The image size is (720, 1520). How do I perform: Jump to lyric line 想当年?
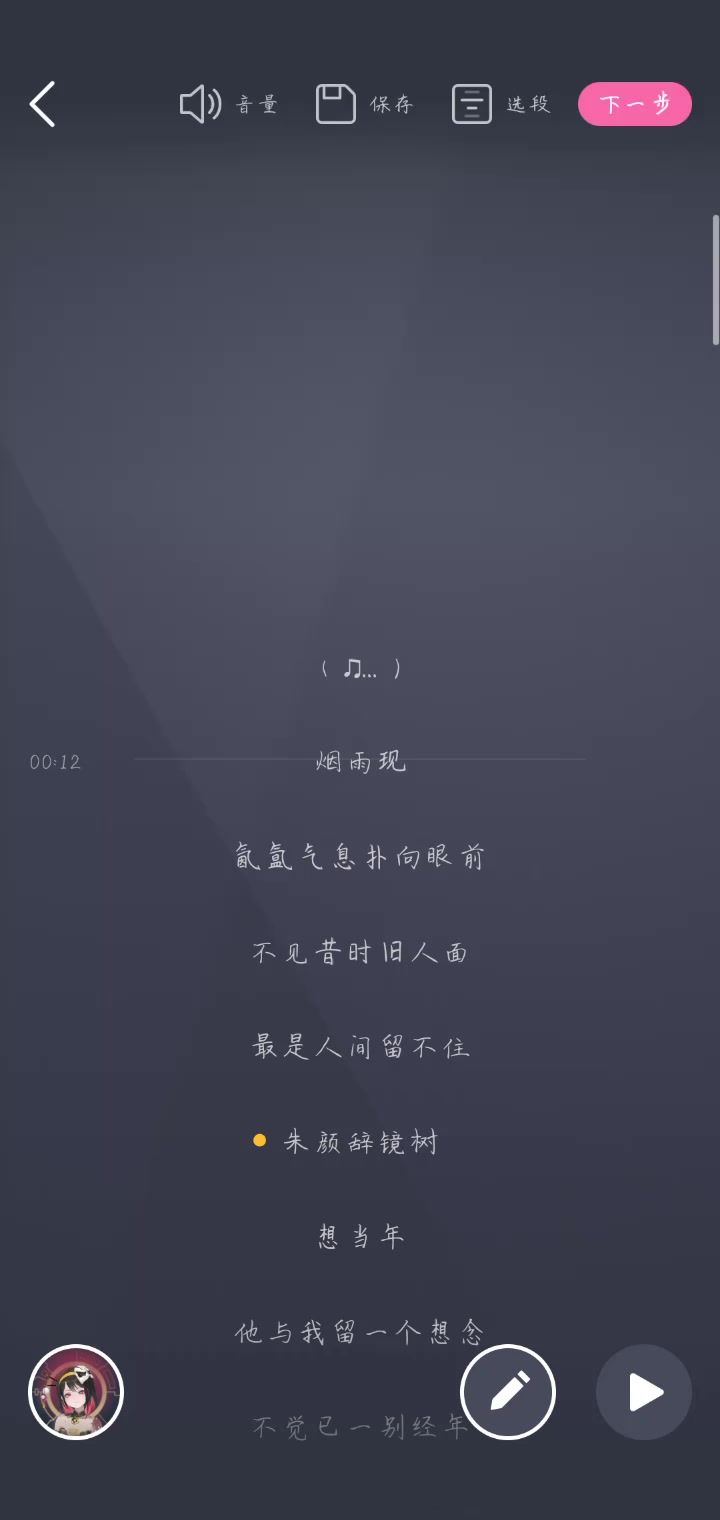[x=360, y=1237]
